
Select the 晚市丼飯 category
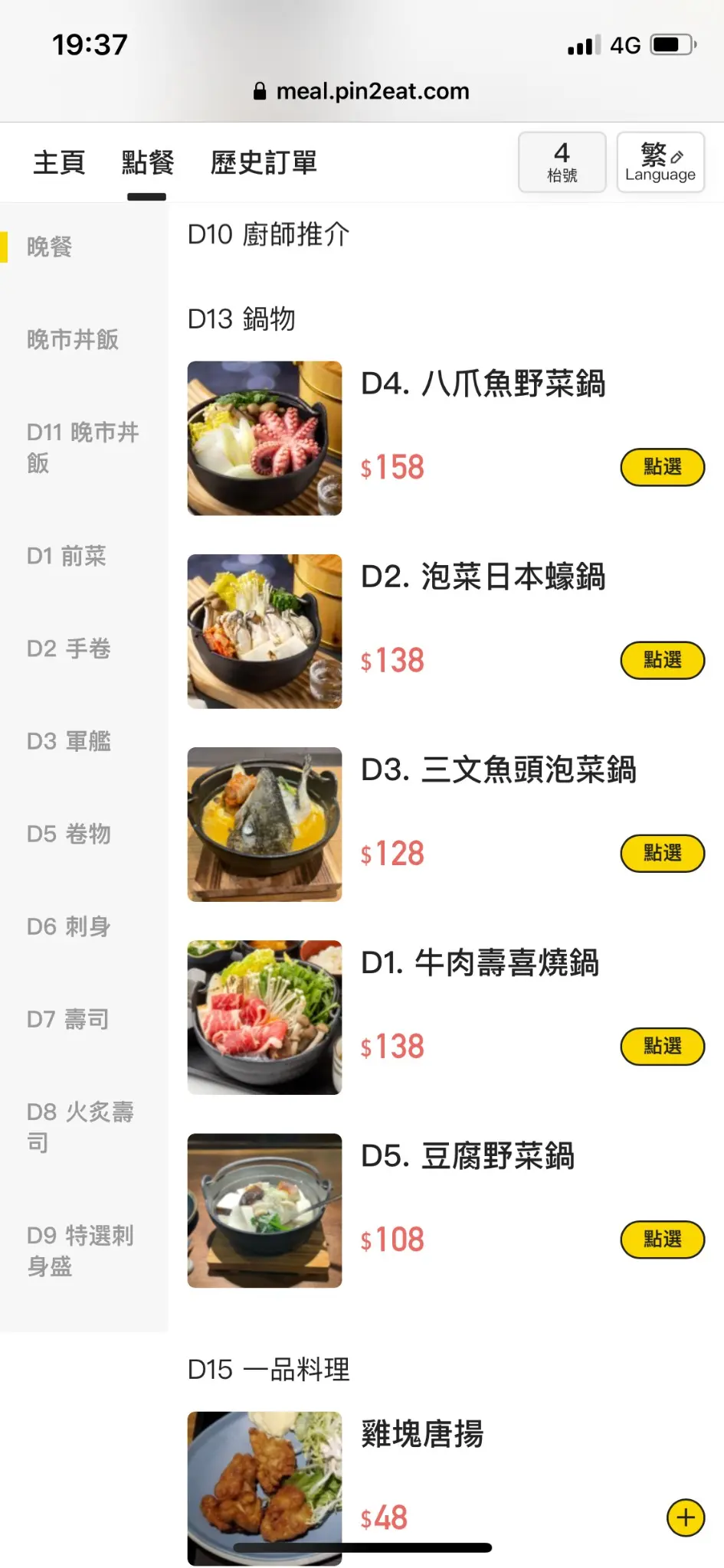pyautogui.click(x=73, y=339)
